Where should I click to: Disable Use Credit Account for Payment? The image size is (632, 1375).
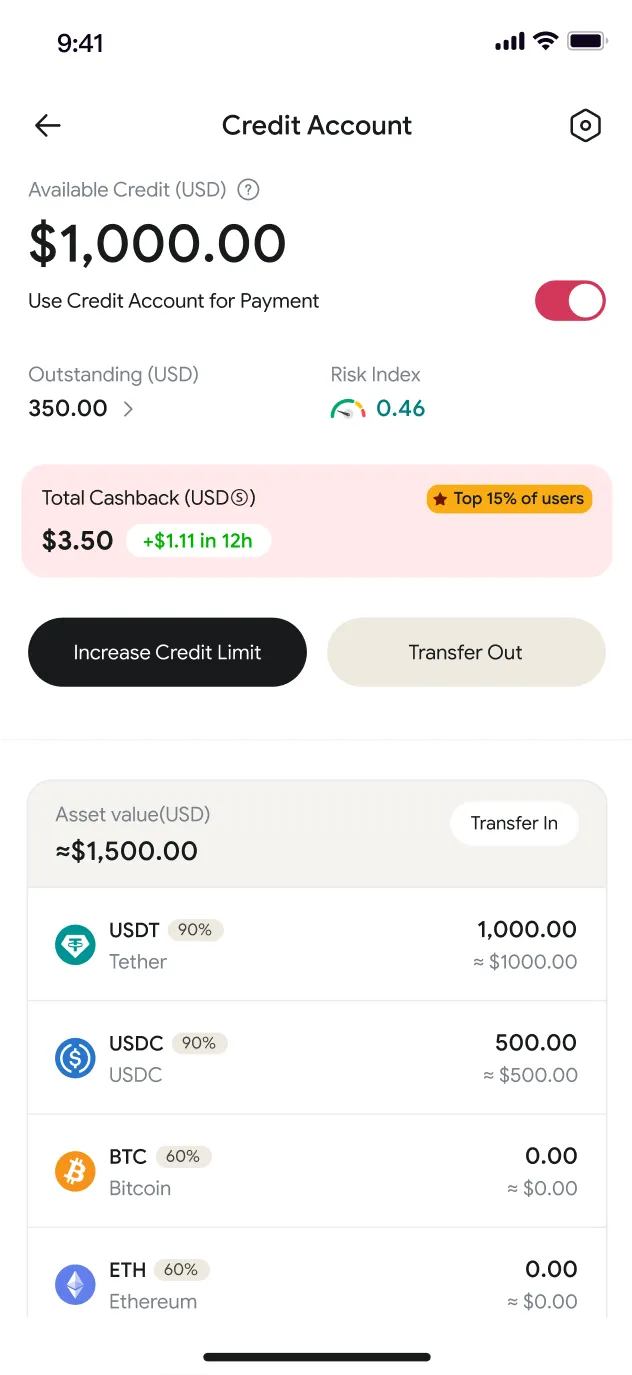click(x=570, y=301)
